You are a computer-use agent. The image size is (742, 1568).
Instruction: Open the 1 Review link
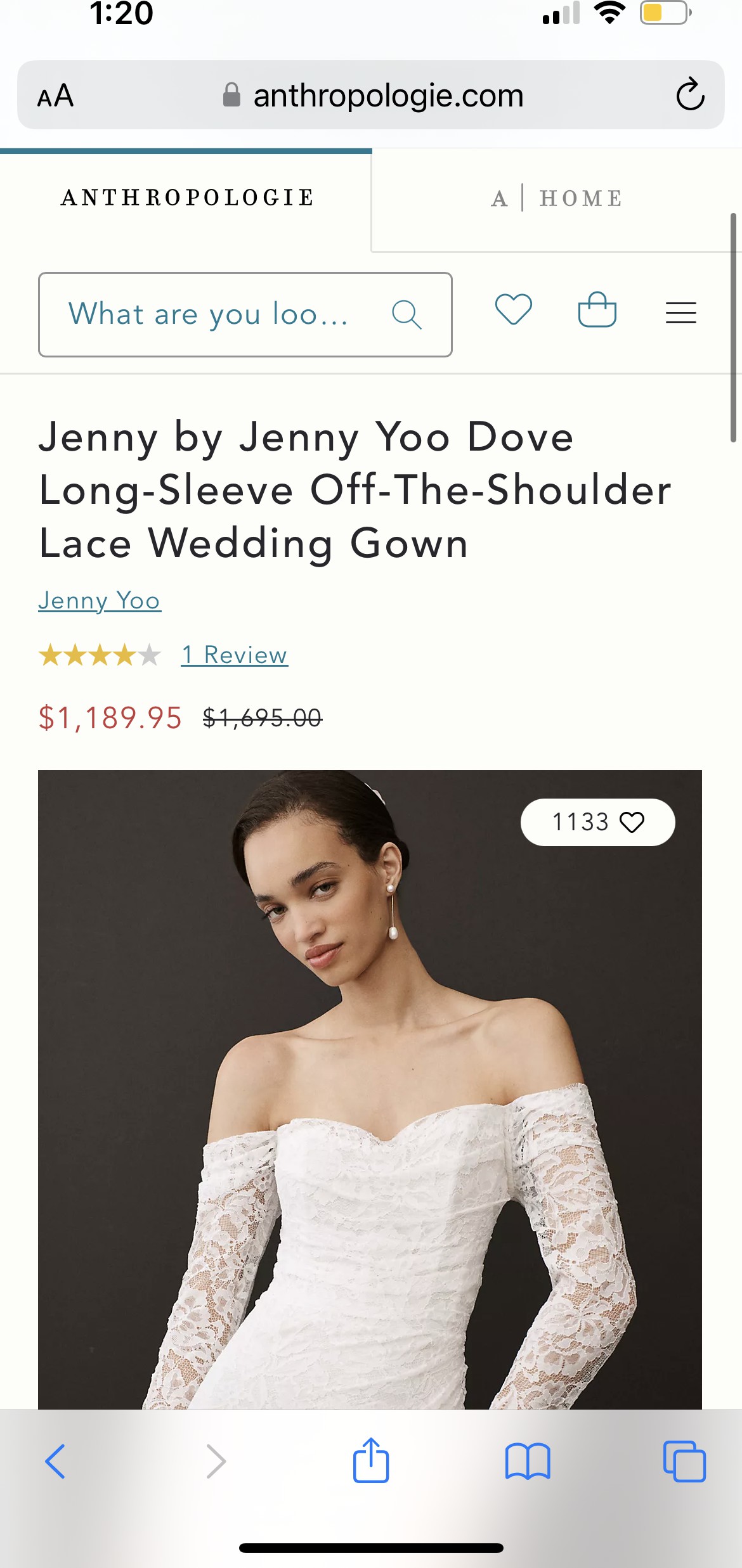click(235, 655)
